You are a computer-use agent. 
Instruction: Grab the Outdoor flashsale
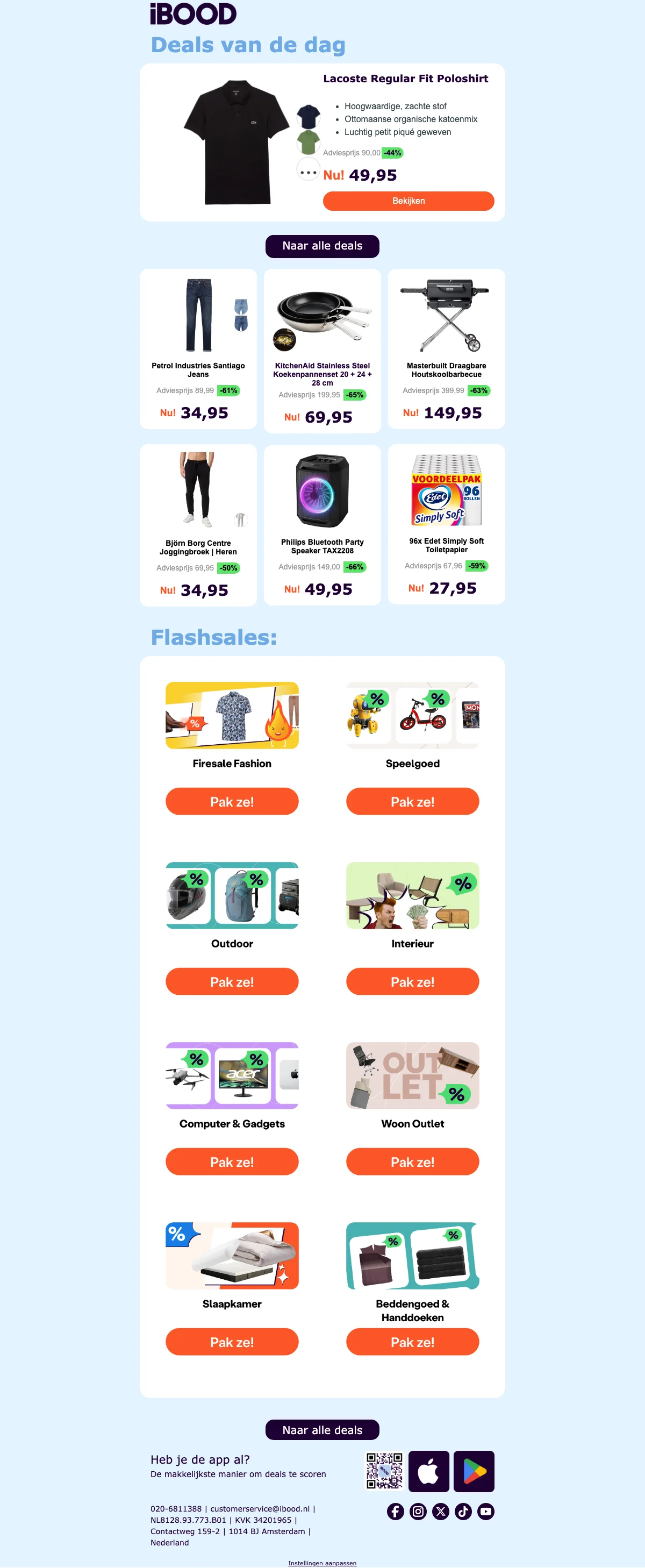[232, 981]
